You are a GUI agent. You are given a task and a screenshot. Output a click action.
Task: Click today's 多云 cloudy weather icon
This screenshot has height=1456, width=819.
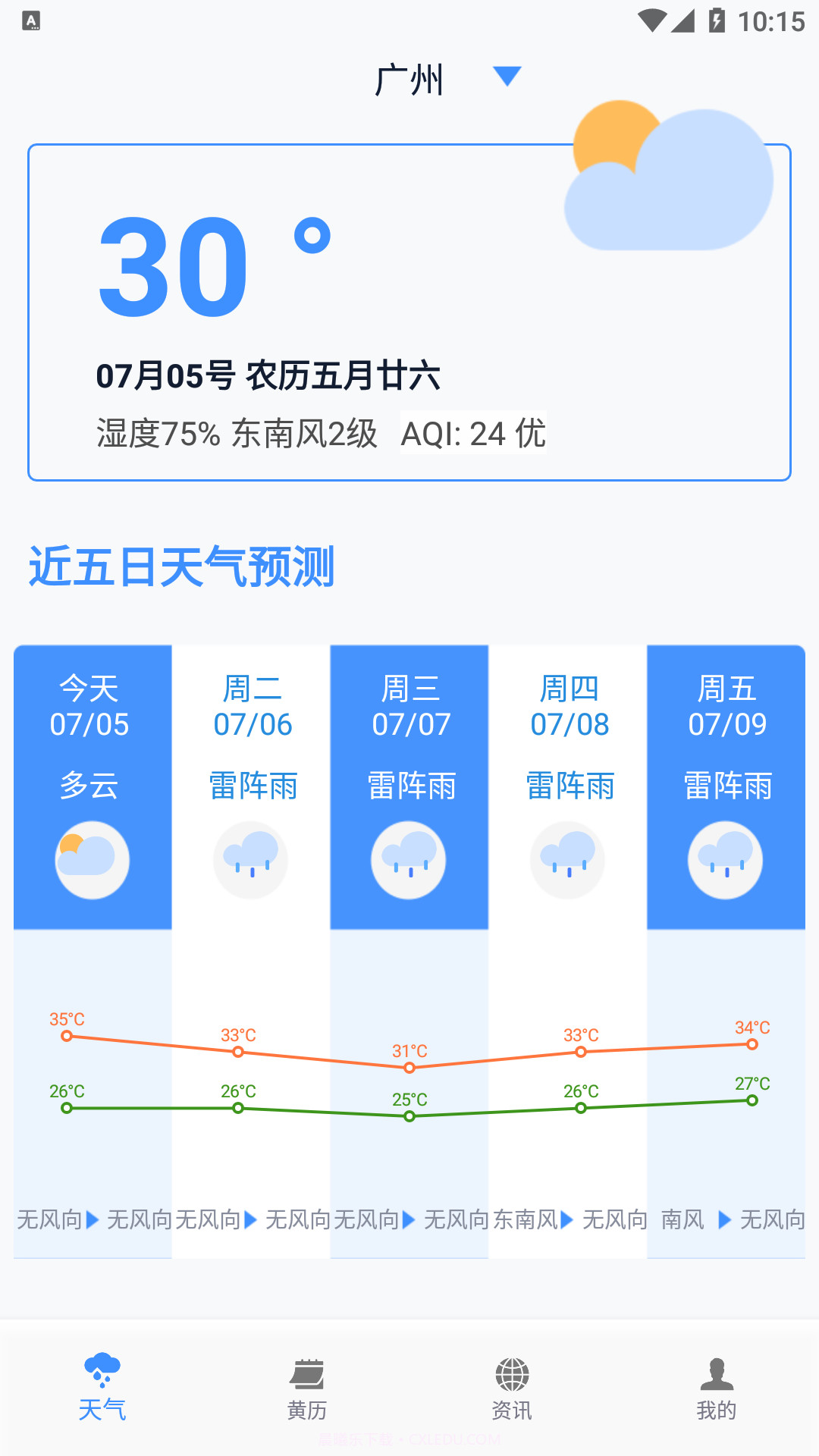click(x=93, y=858)
